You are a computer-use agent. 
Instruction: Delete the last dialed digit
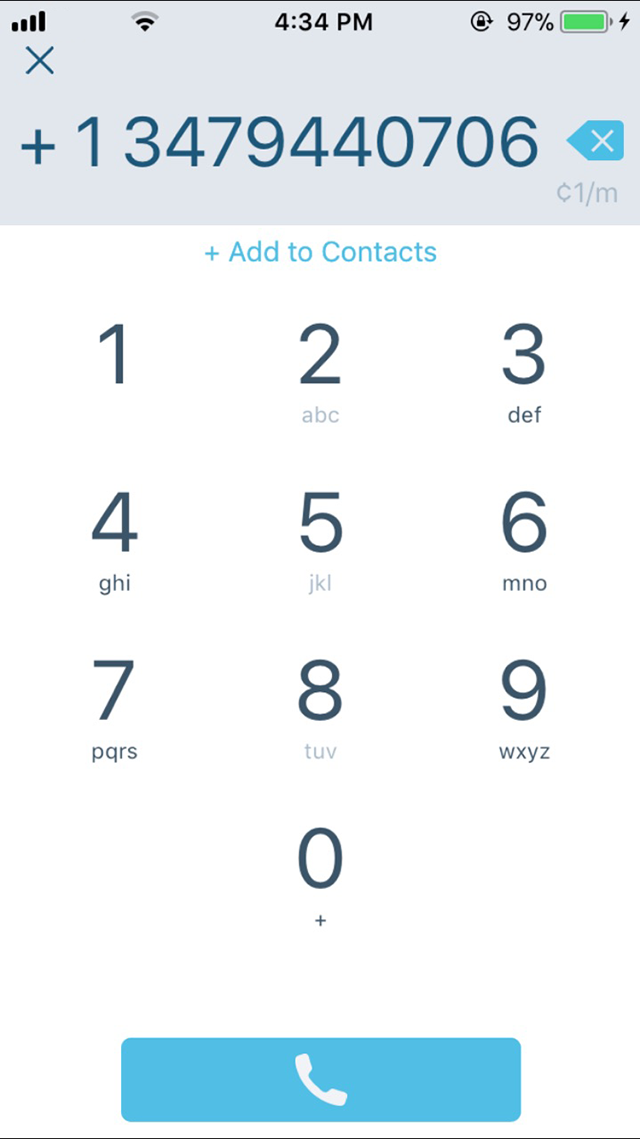pos(595,142)
